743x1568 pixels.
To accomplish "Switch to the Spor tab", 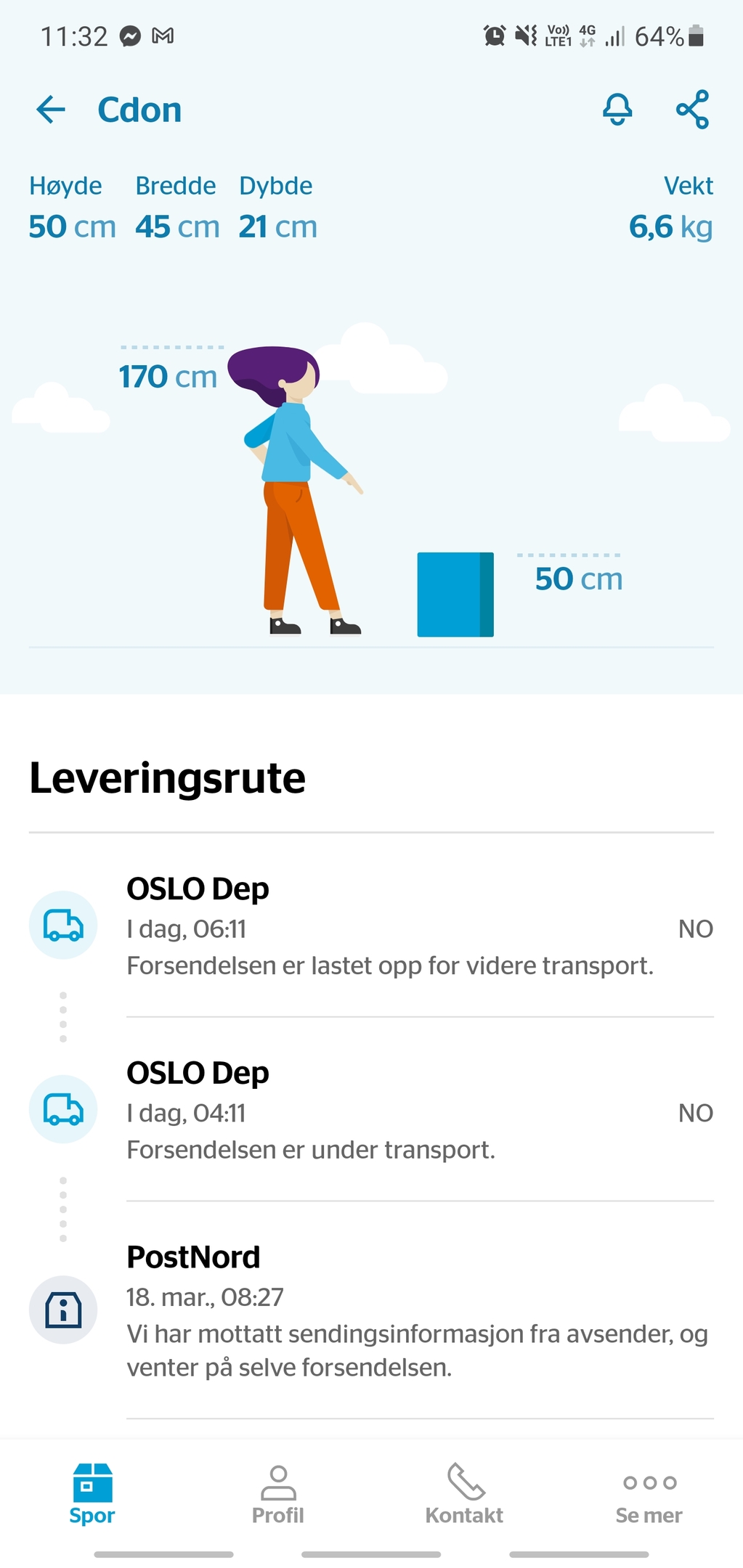I will (x=92, y=1495).
